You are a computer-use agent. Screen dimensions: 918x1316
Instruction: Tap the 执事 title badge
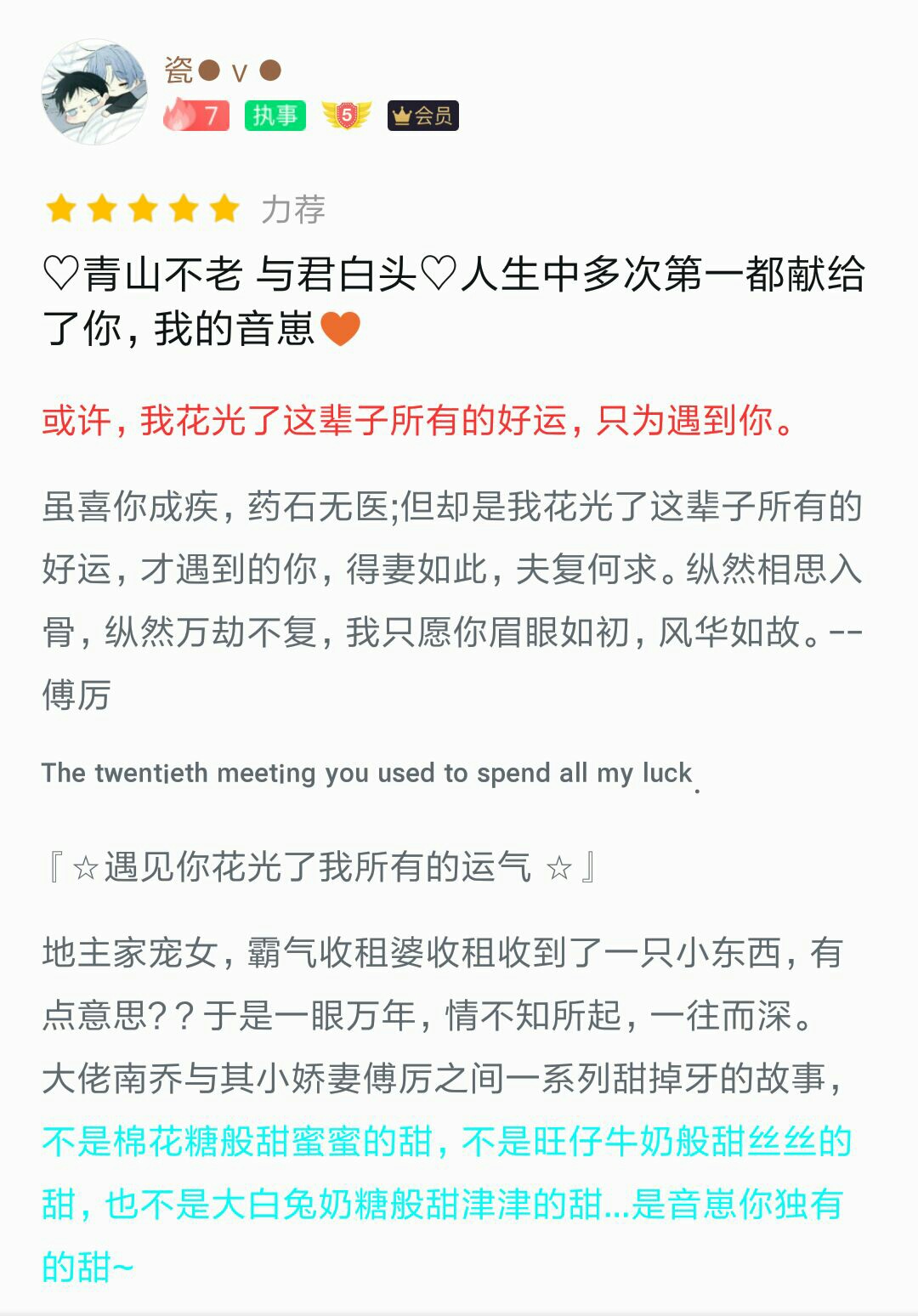(x=275, y=116)
